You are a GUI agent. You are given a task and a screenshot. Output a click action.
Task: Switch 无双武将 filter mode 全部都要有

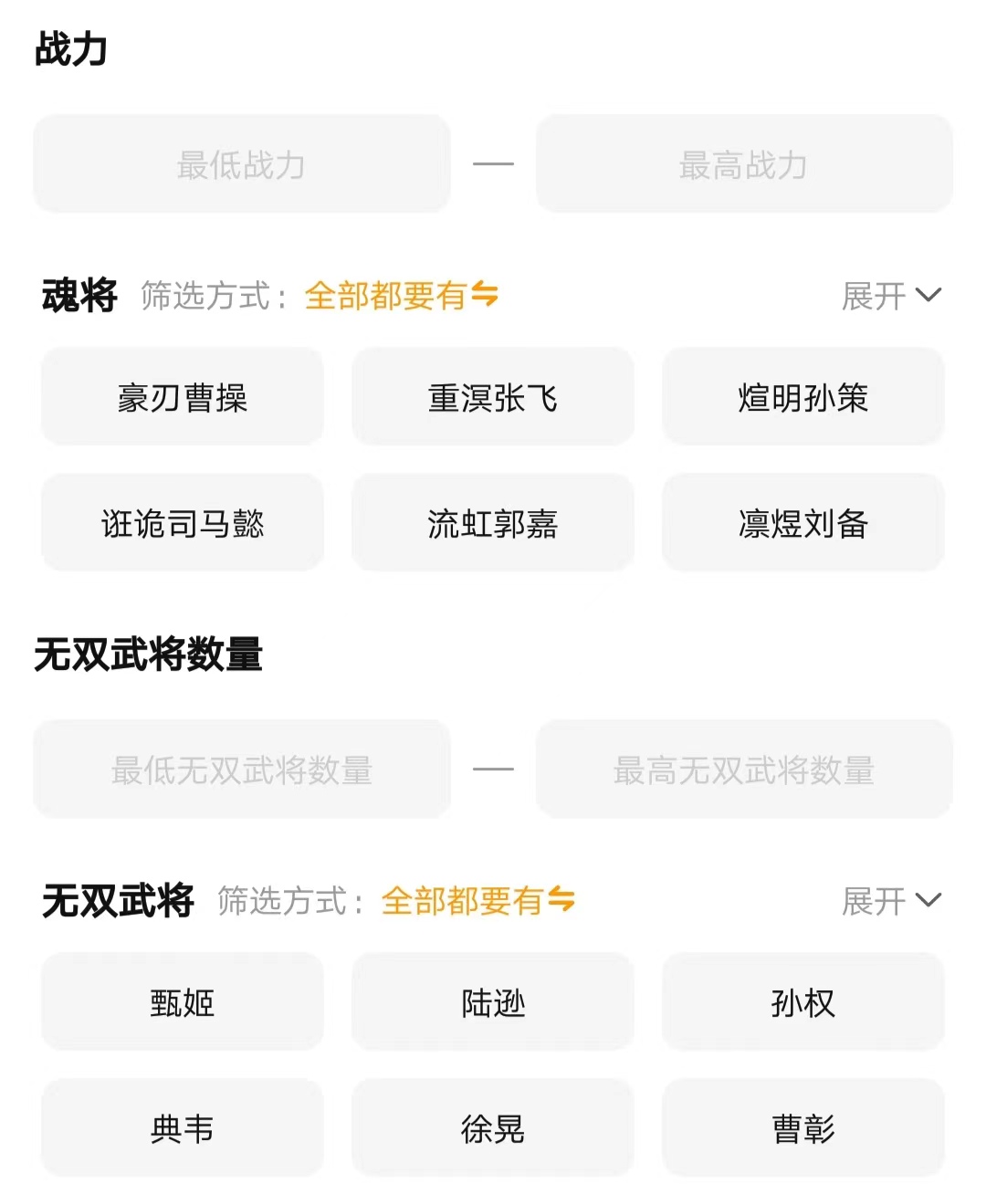coord(478,901)
